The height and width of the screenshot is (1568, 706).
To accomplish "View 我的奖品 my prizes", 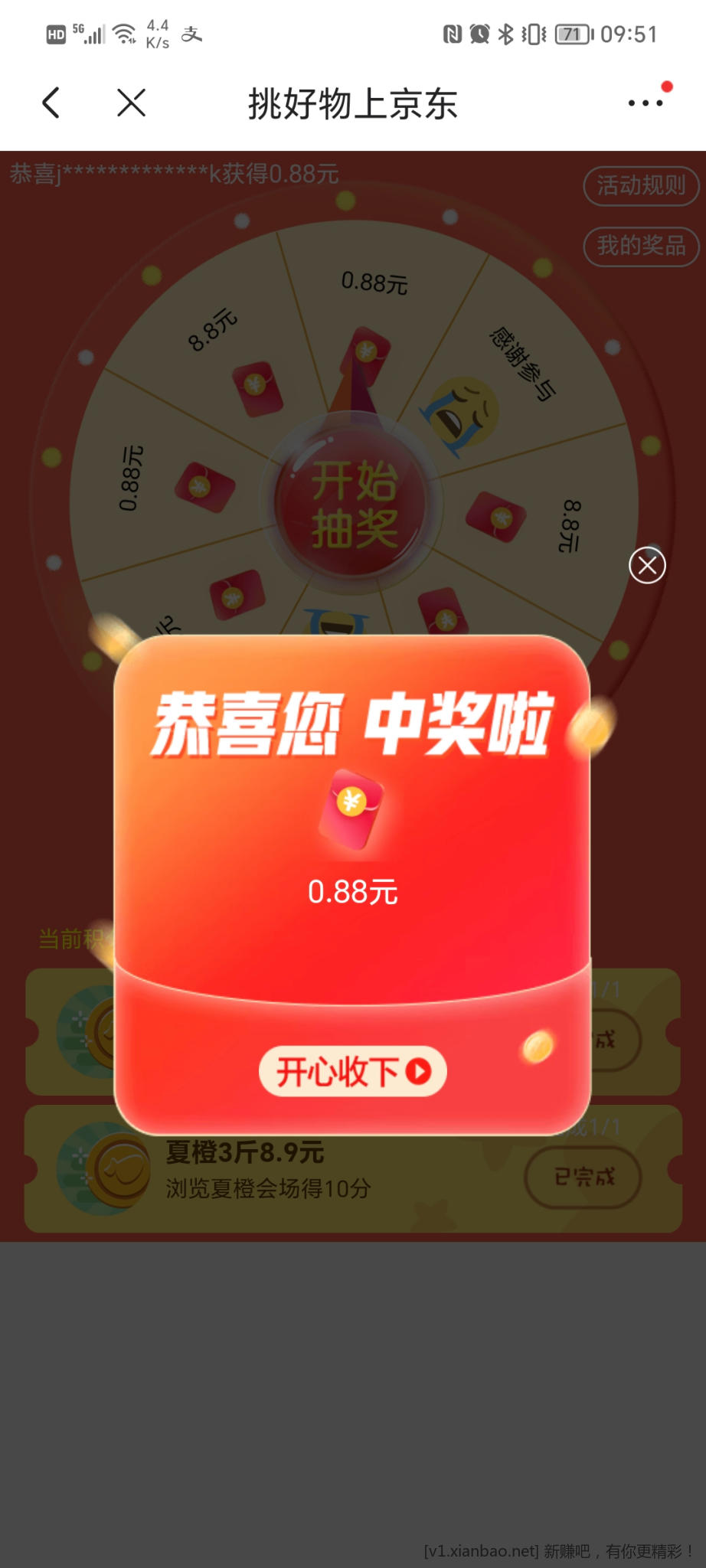I will (x=641, y=247).
